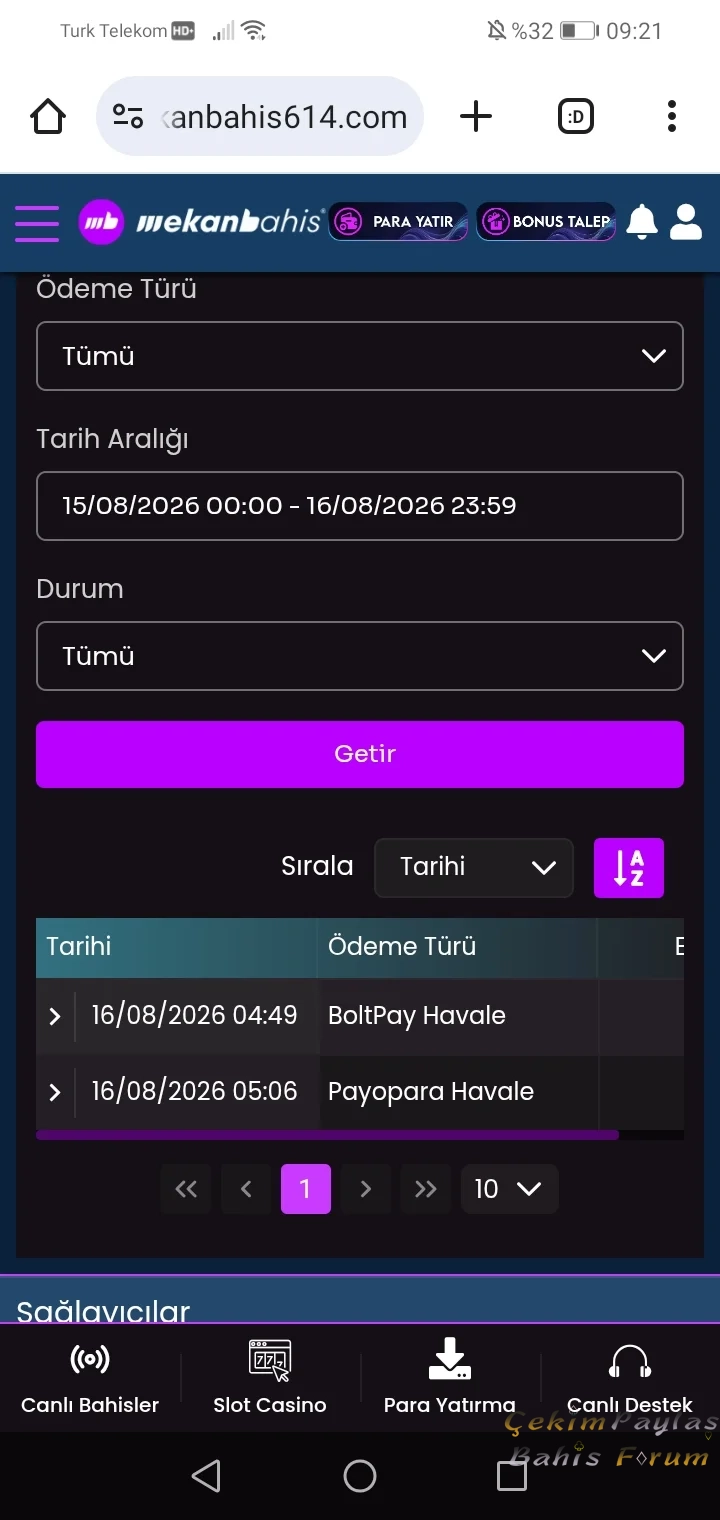Expand the Durum dropdown
Viewport: 720px width, 1520px height.
(360, 656)
